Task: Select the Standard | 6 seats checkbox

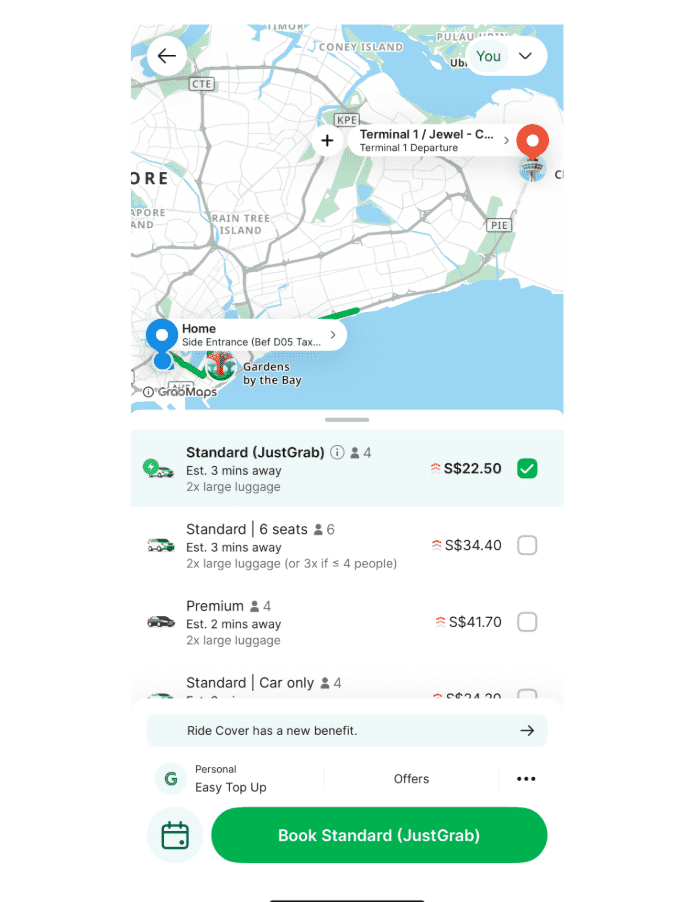Action: tap(527, 545)
